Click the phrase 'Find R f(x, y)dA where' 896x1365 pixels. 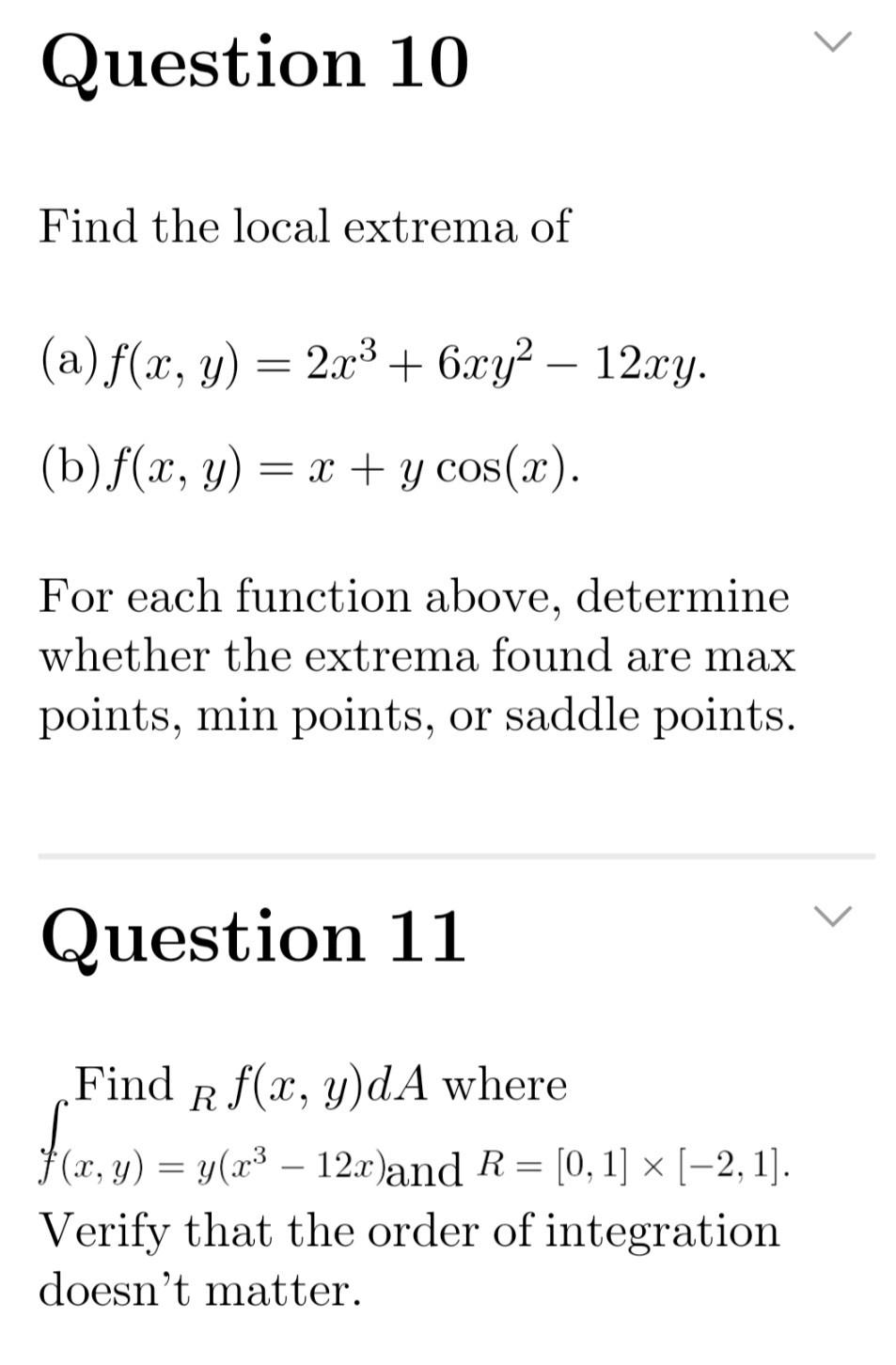[x=320, y=1086]
